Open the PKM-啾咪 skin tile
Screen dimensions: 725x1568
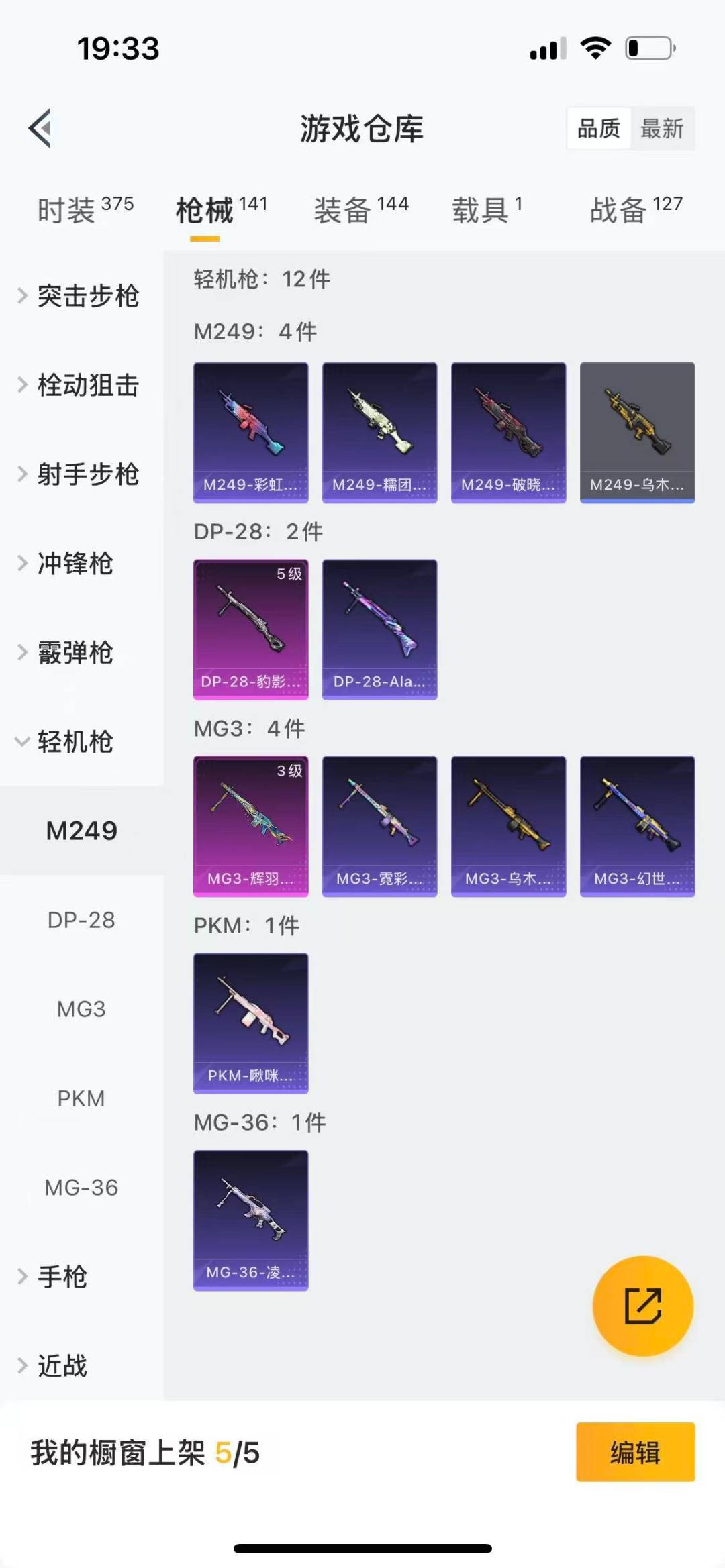(251, 1023)
